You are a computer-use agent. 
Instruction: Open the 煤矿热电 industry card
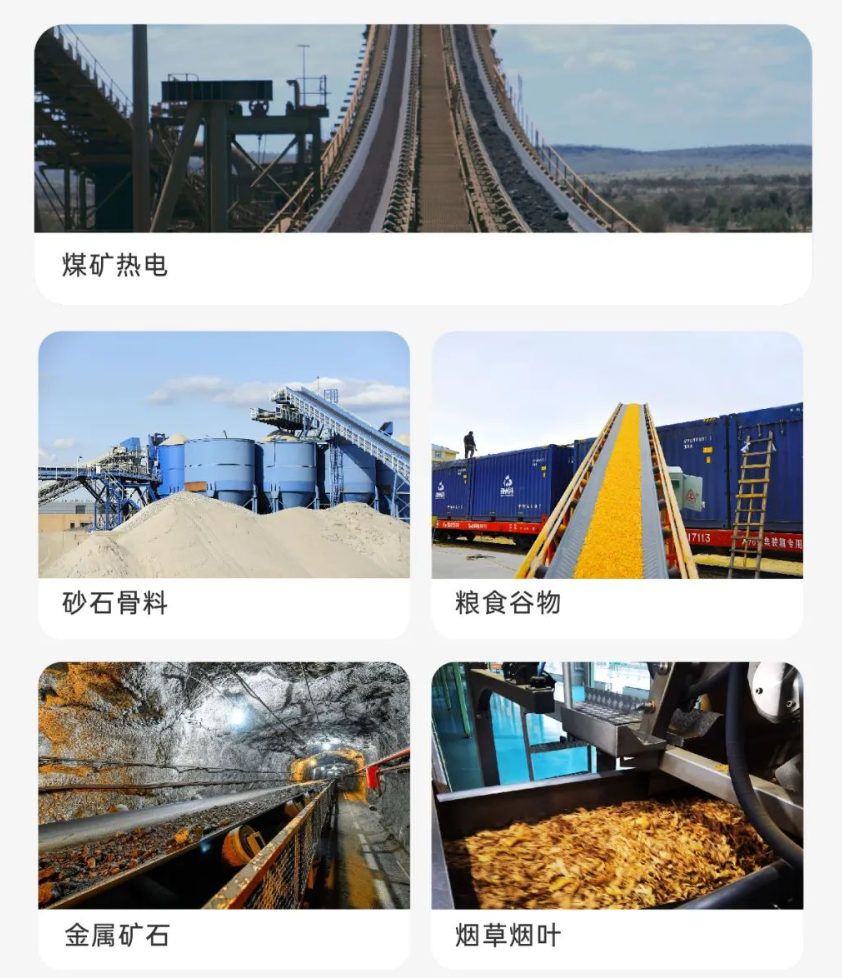pyautogui.click(x=422, y=165)
